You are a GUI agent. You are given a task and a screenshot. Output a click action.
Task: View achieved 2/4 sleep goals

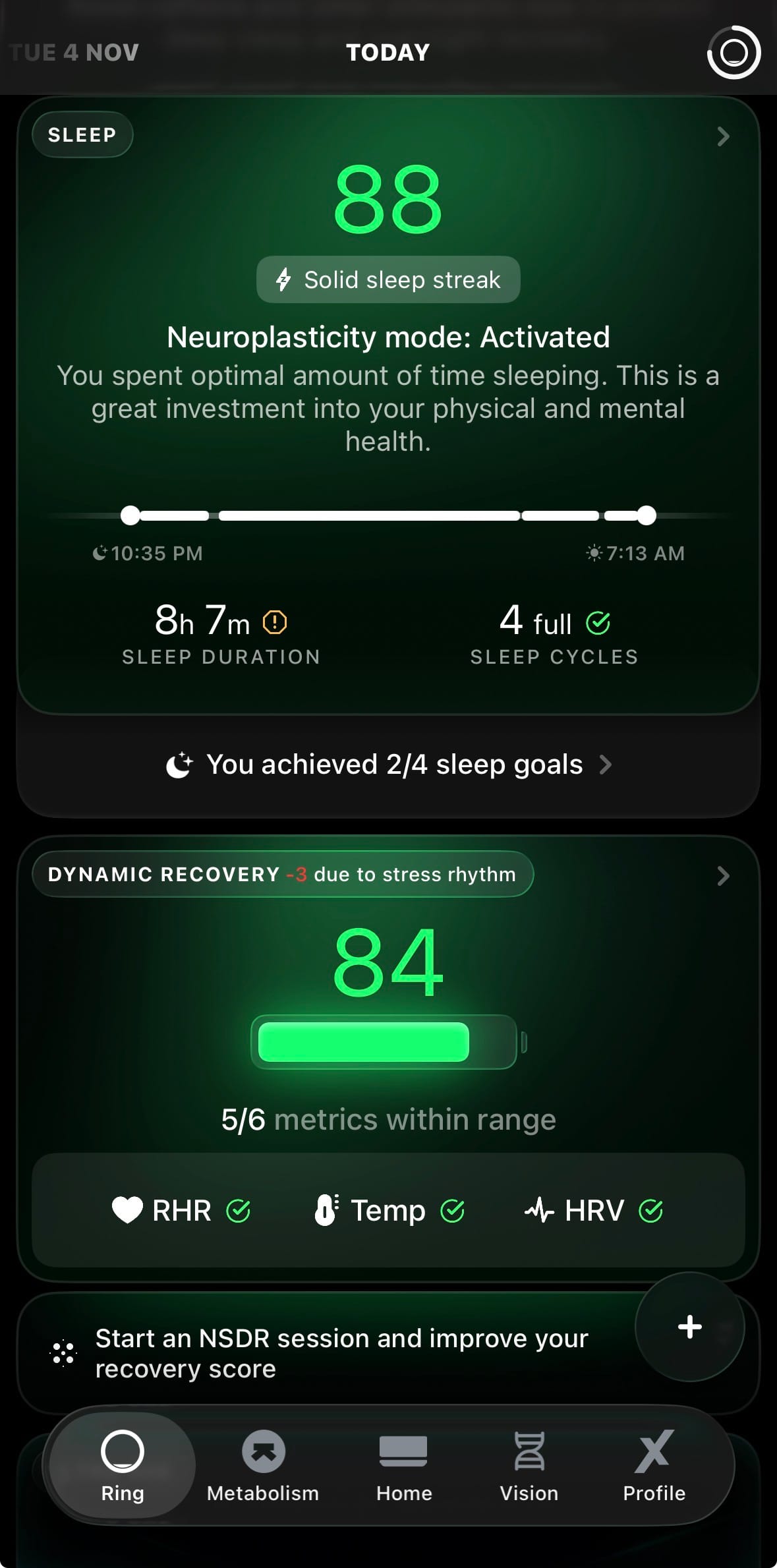(389, 765)
